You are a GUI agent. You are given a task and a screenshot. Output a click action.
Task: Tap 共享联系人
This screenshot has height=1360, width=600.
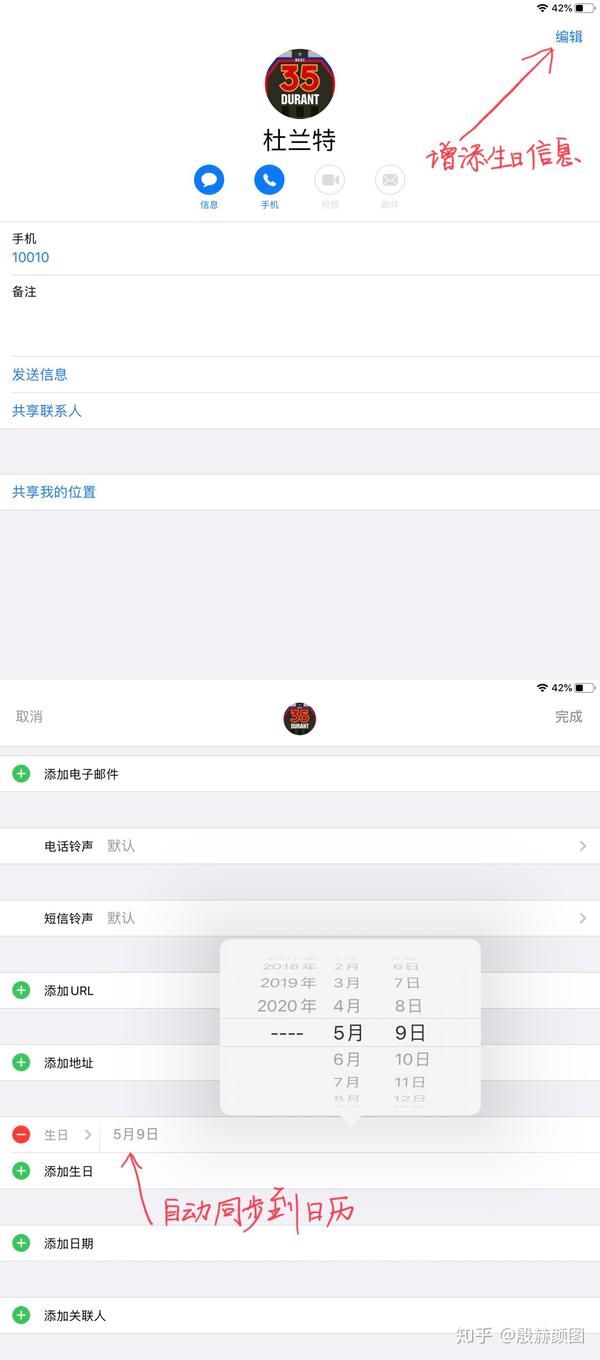[x=47, y=411]
